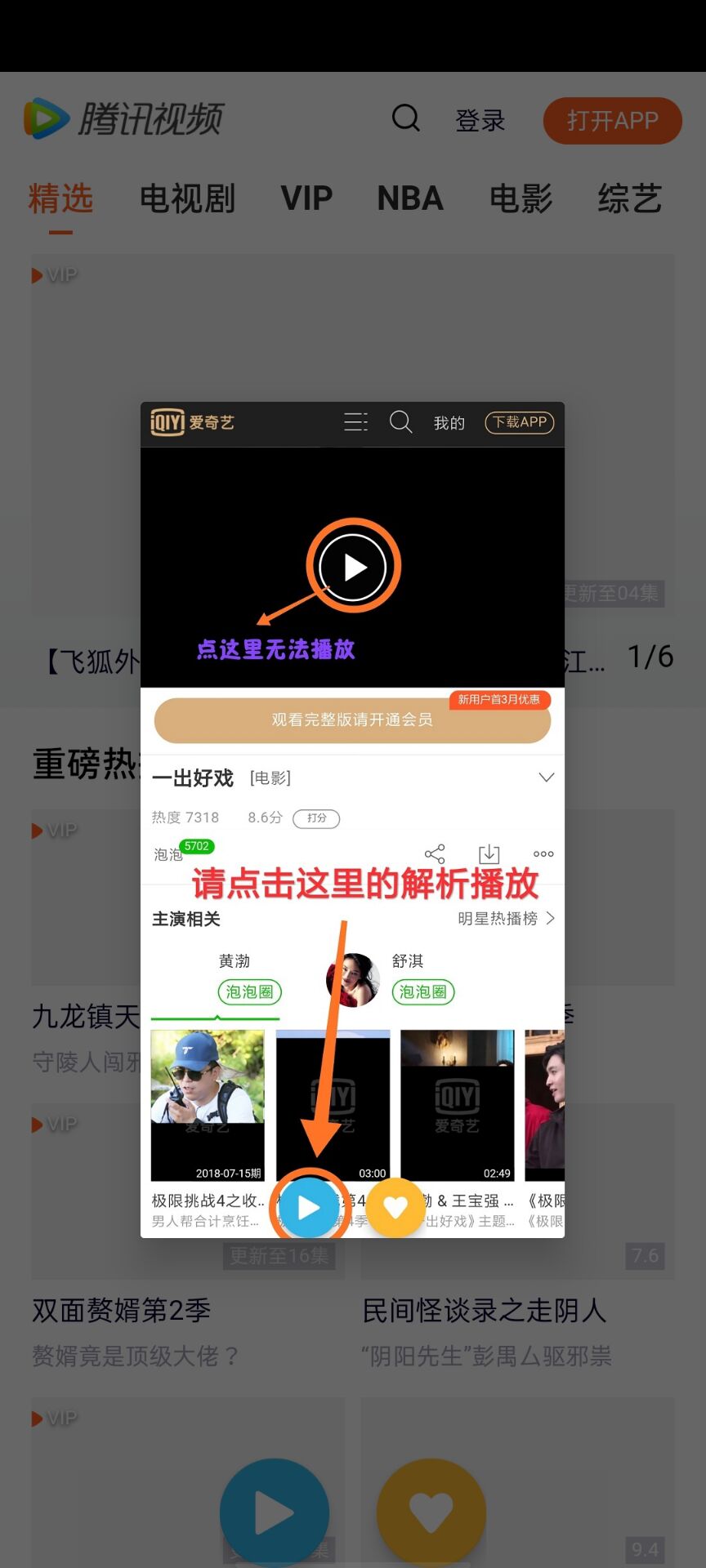
Task: Go to the 综艺 tab
Action: pyautogui.click(x=629, y=198)
